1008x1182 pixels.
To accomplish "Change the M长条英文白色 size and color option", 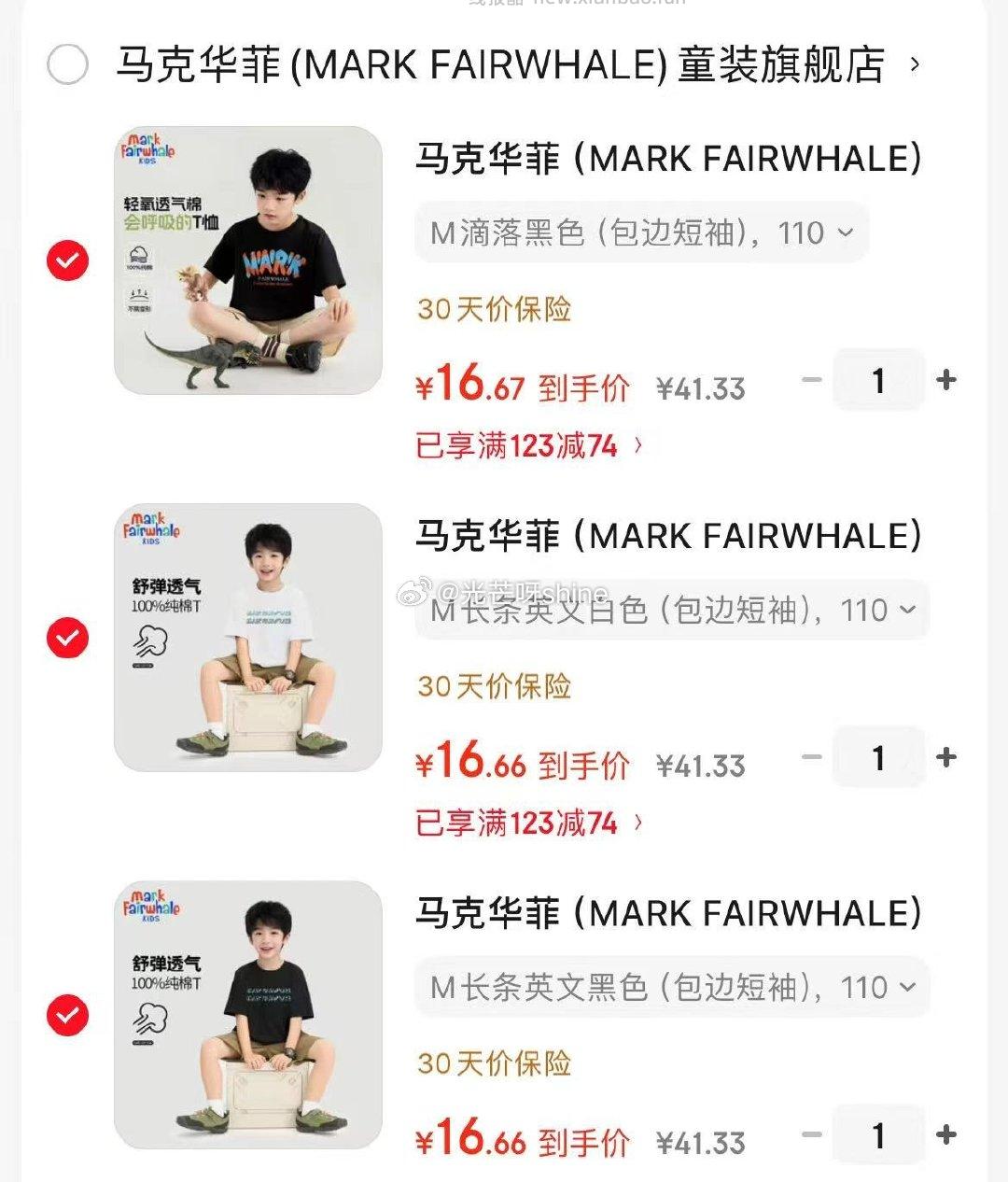I will tap(672, 611).
